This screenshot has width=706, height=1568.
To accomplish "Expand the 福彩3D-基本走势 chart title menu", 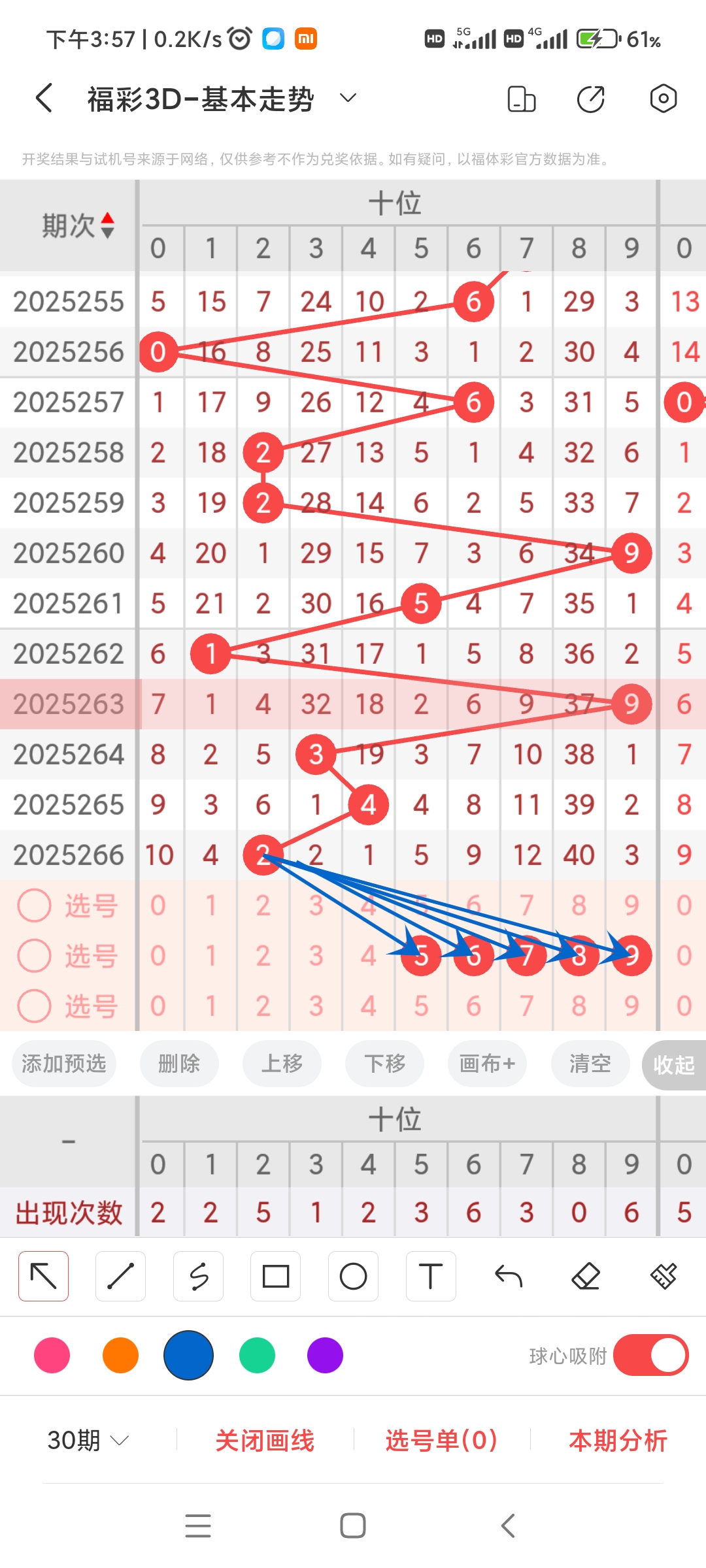I will pyautogui.click(x=347, y=97).
